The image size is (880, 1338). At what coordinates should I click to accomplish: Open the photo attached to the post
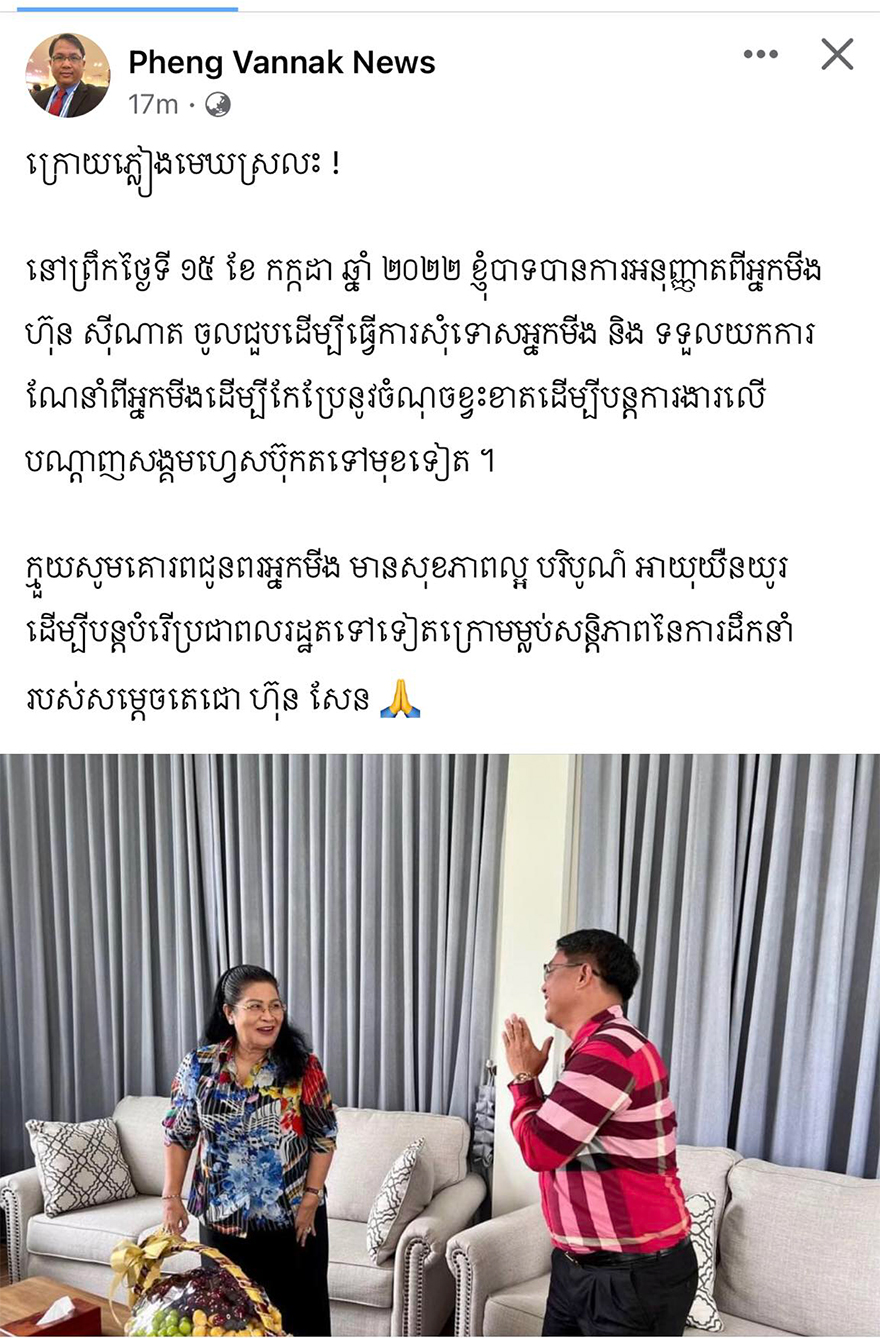[440, 1045]
